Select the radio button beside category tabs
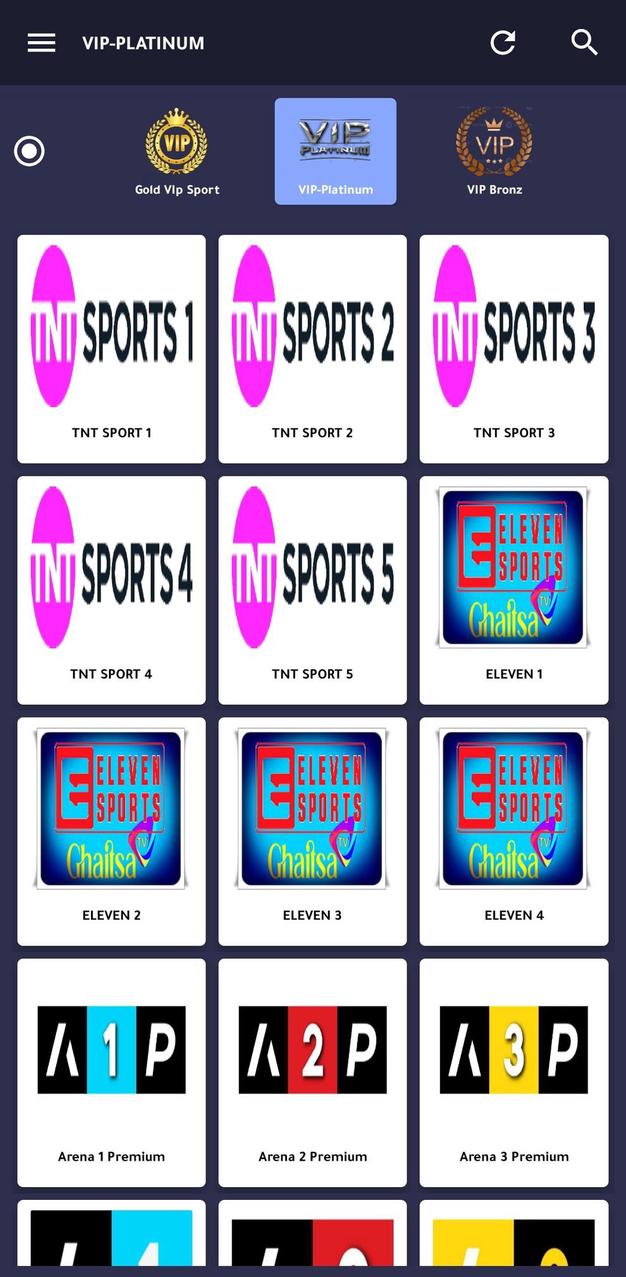This screenshot has height=1277, width=626. point(29,152)
